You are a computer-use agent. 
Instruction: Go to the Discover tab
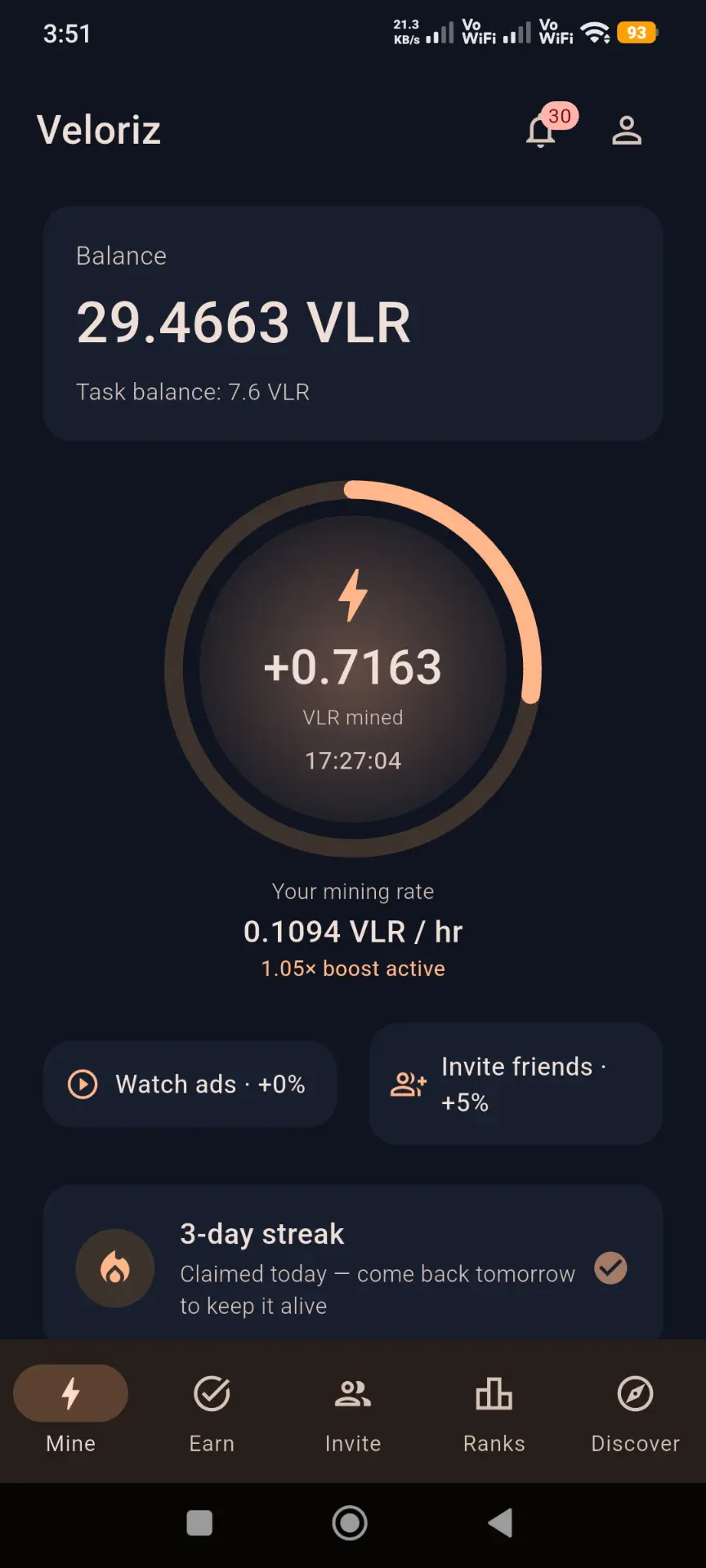pyautogui.click(x=635, y=1412)
